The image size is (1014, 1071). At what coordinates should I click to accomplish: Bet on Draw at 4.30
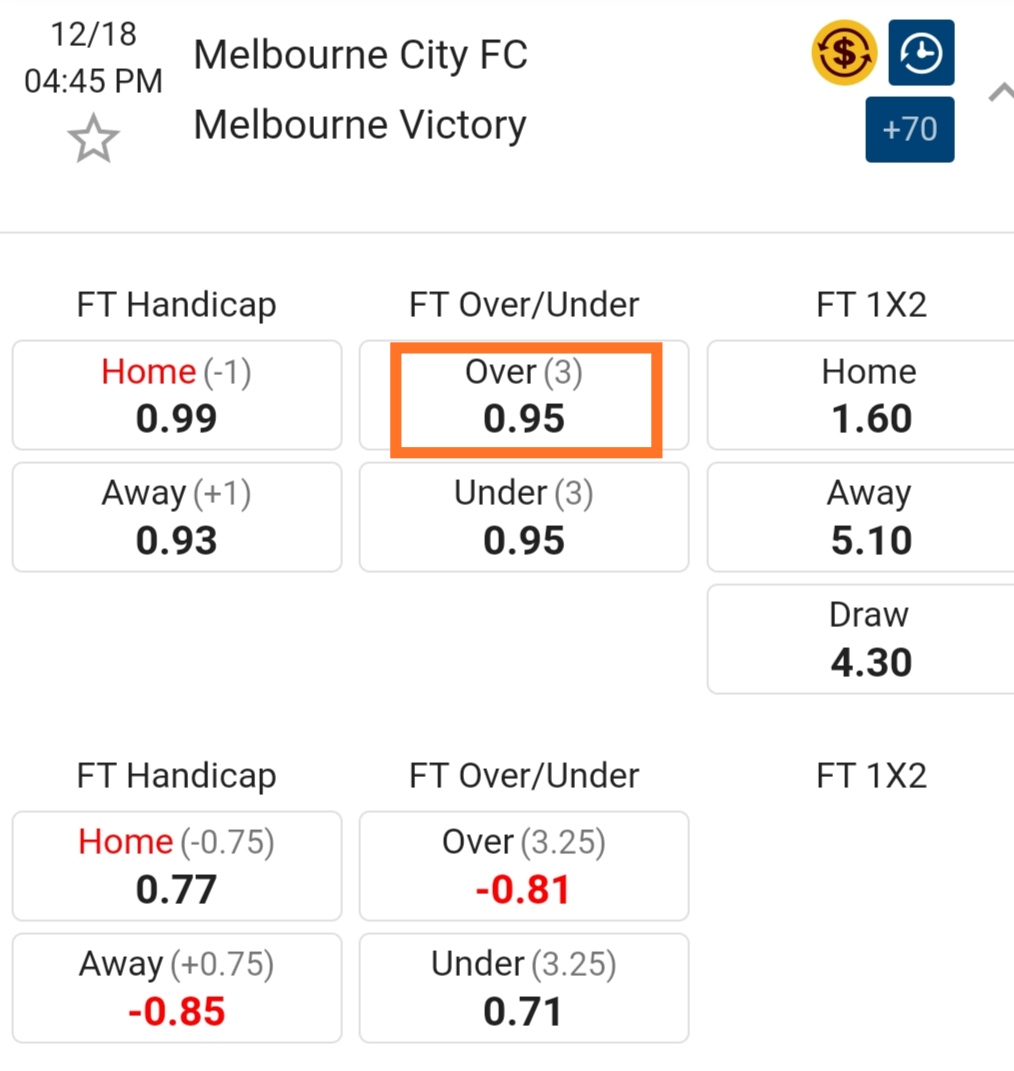(868, 639)
